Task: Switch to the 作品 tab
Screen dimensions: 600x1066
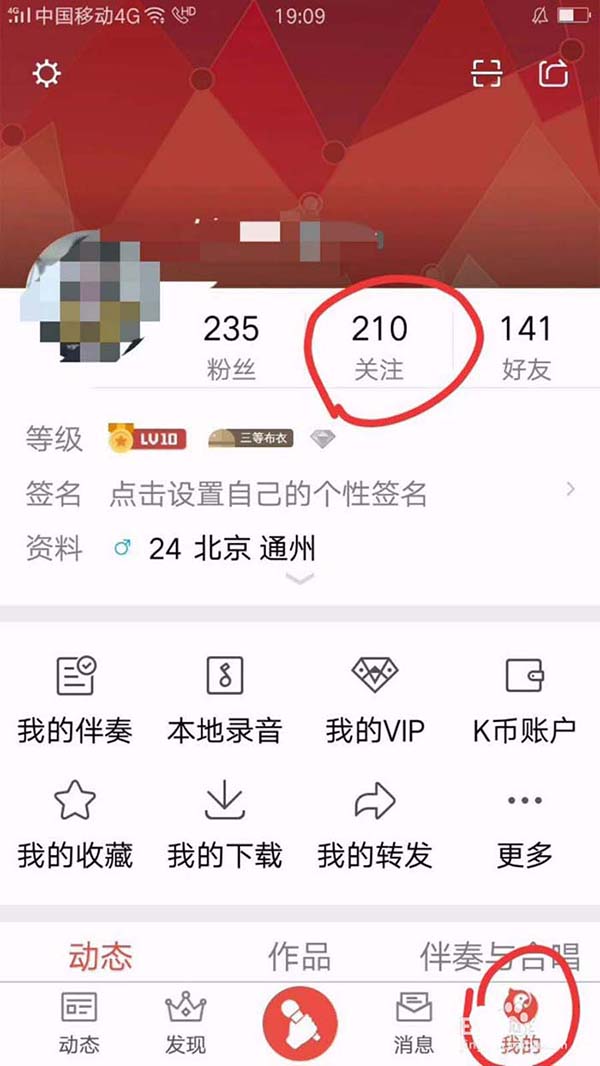Action: [x=299, y=956]
